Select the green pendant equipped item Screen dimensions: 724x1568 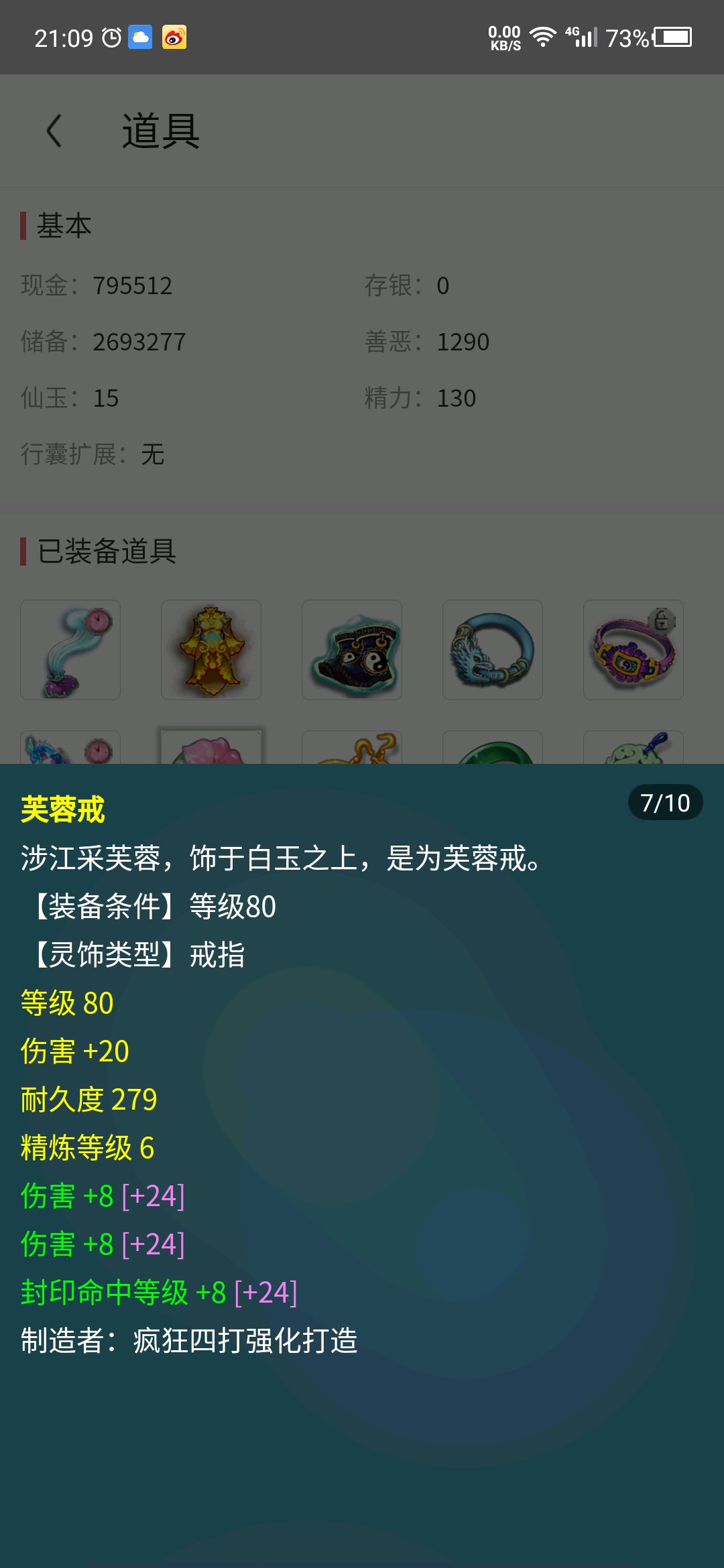(x=633, y=748)
